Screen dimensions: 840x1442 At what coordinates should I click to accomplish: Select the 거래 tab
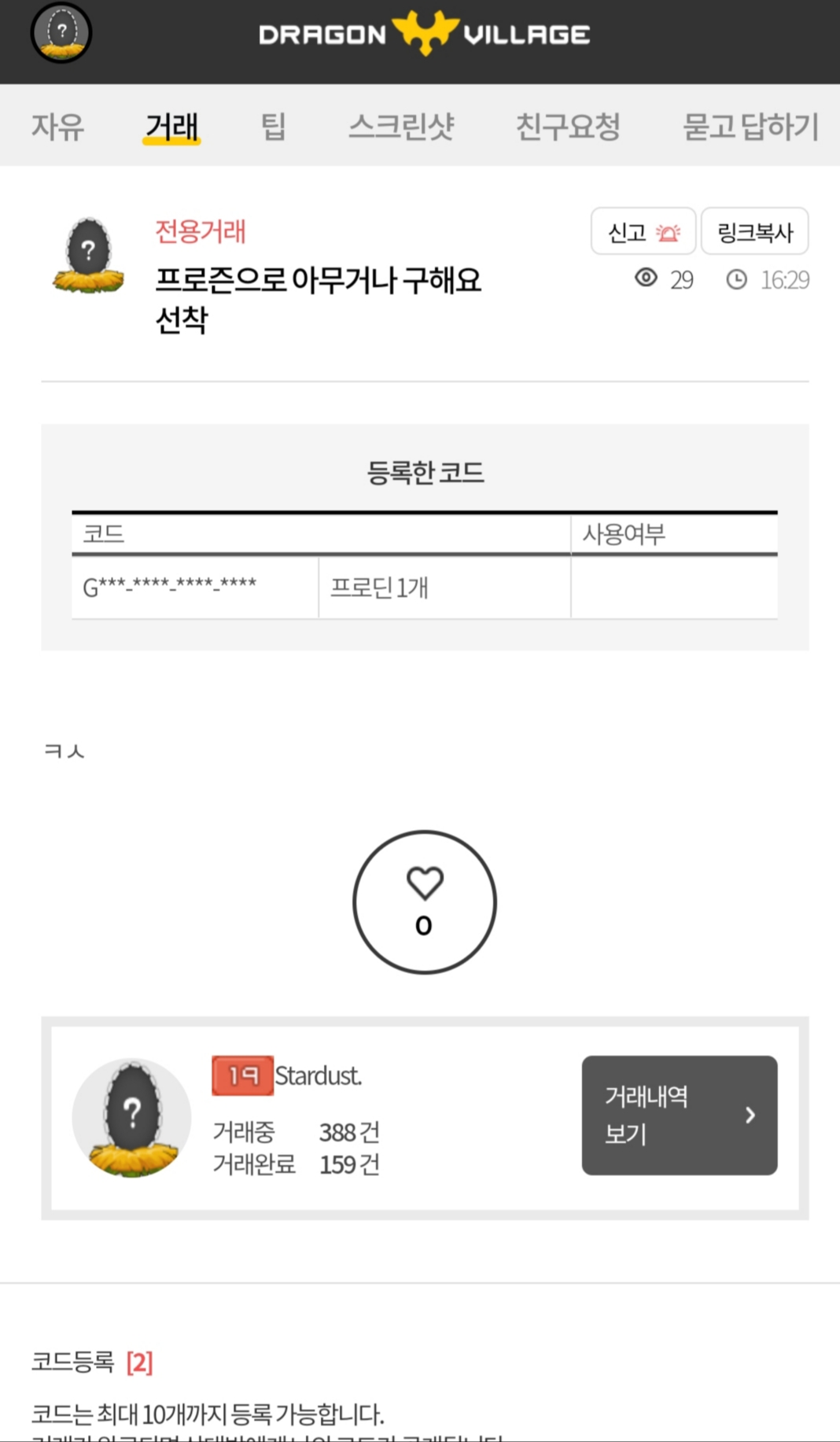pos(171,127)
